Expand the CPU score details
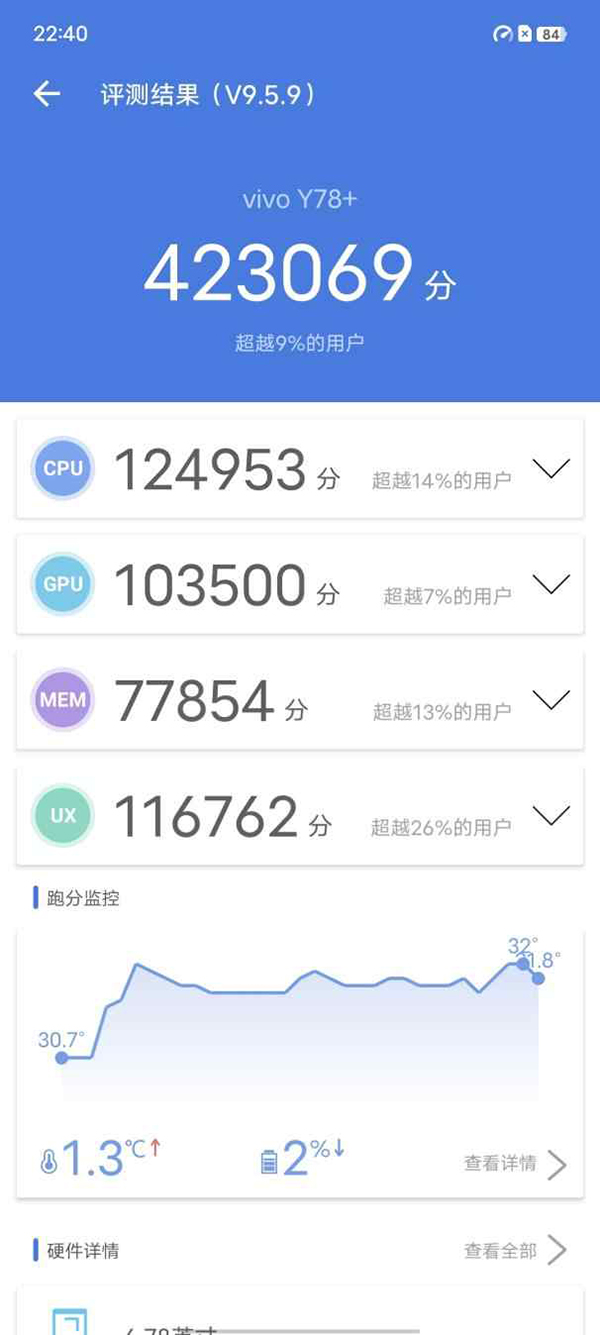The height and width of the screenshot is (1335, 600). [551, 468]
